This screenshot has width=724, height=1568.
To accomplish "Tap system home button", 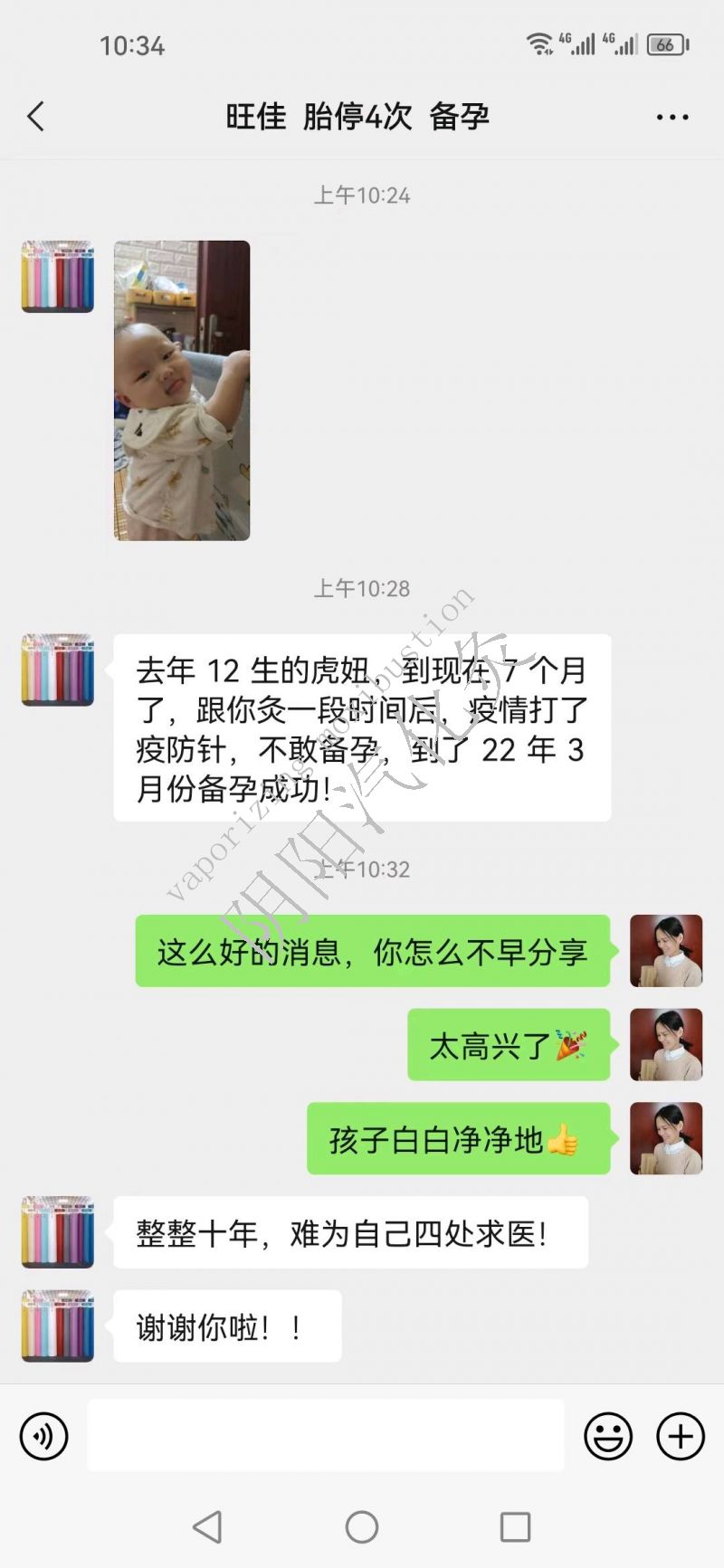I will click(362, 1527).
